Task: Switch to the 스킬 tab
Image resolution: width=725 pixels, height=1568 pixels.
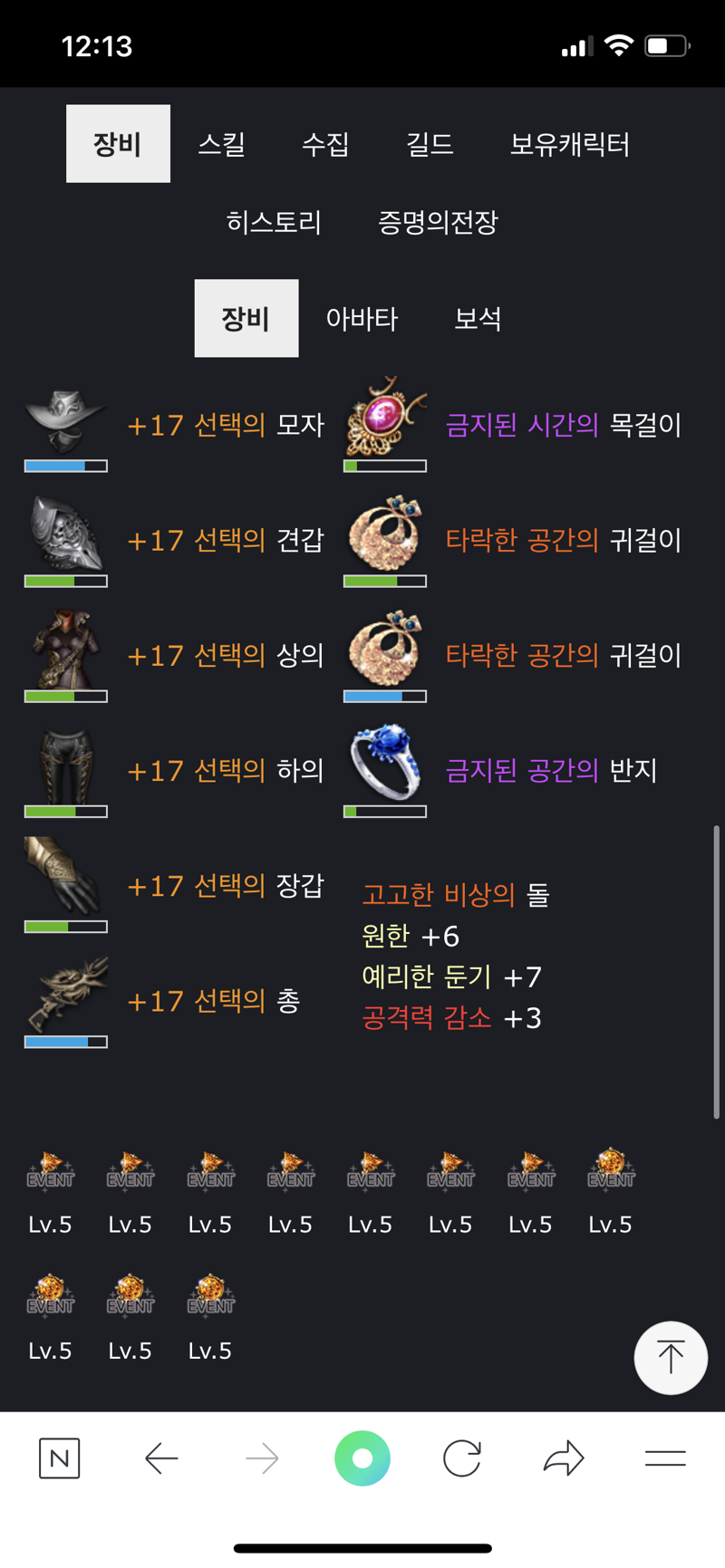Action: [x=221, y=144]
